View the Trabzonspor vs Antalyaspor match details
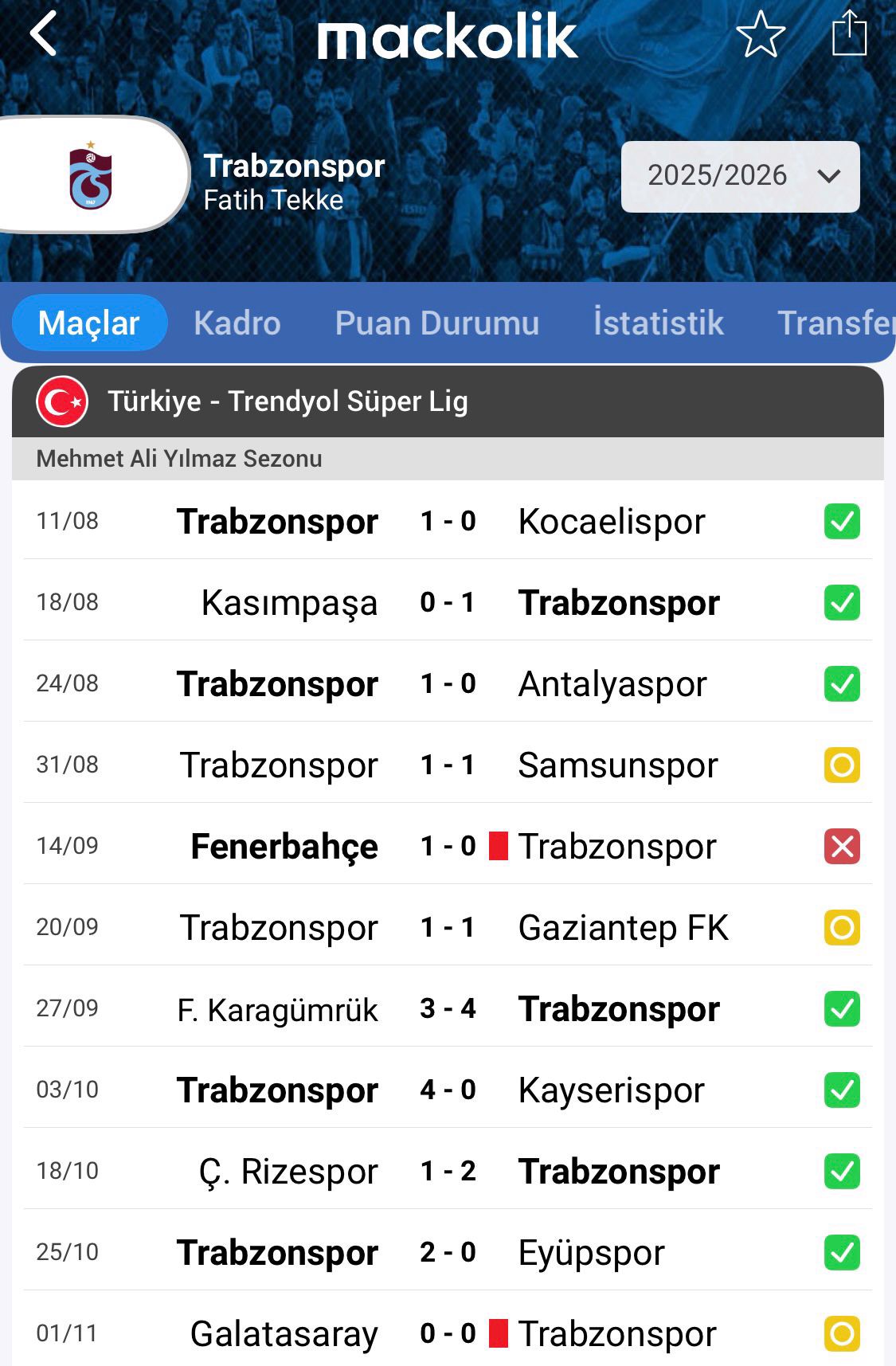The width and height of the screenshot is (896, 1366). (x=447, y=684)
